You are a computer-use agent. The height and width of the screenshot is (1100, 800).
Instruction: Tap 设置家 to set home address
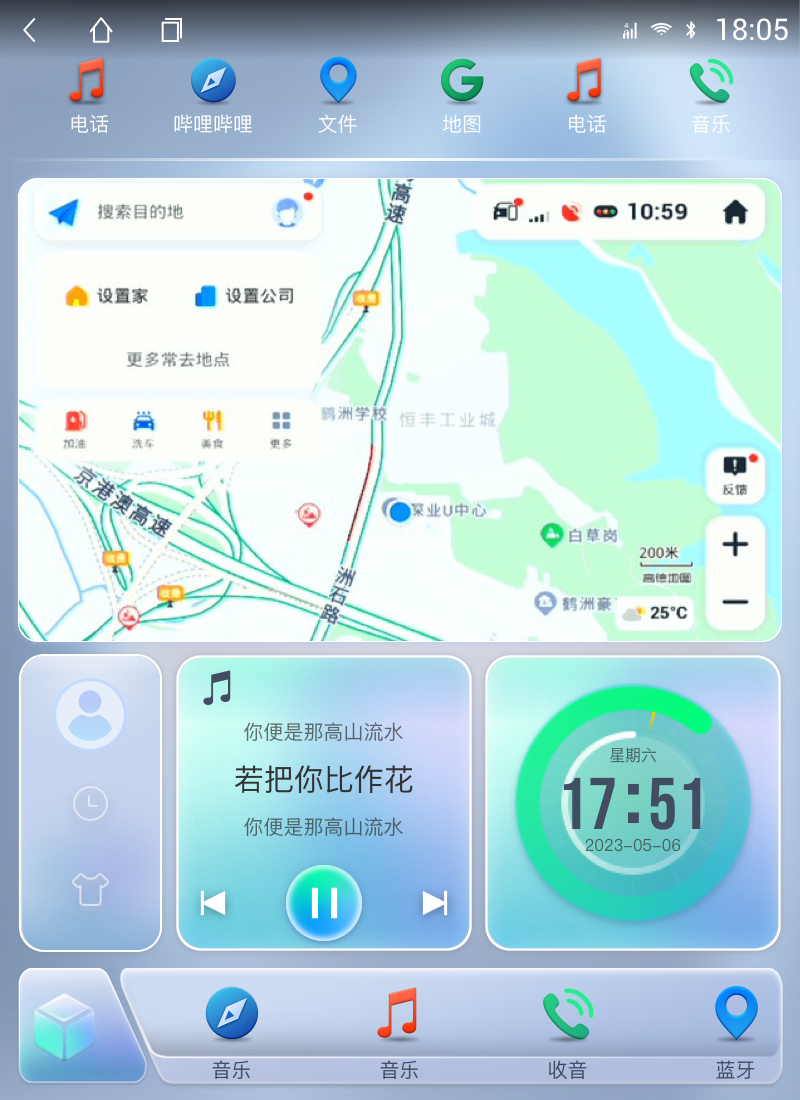tap(107, 296)
